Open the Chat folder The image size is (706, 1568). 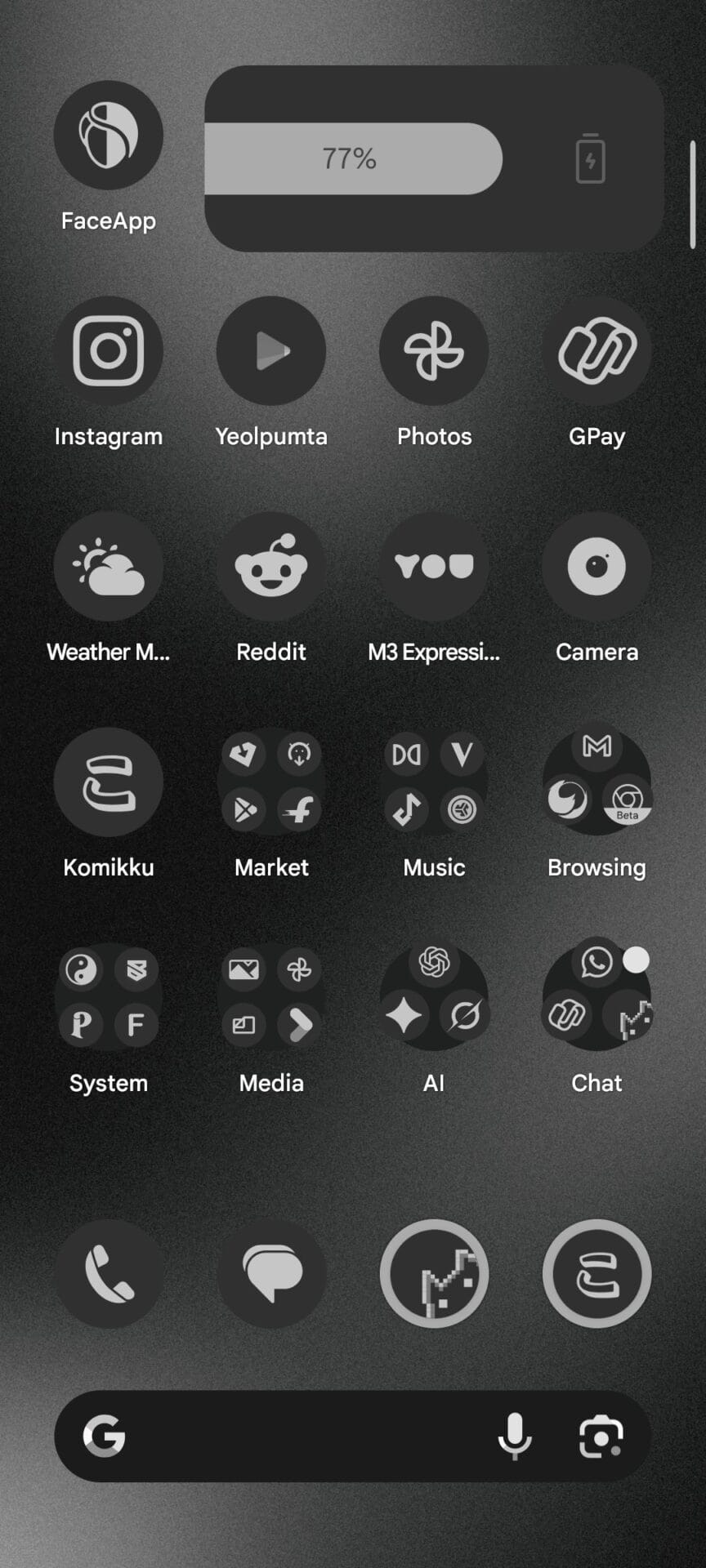(597, 997)
